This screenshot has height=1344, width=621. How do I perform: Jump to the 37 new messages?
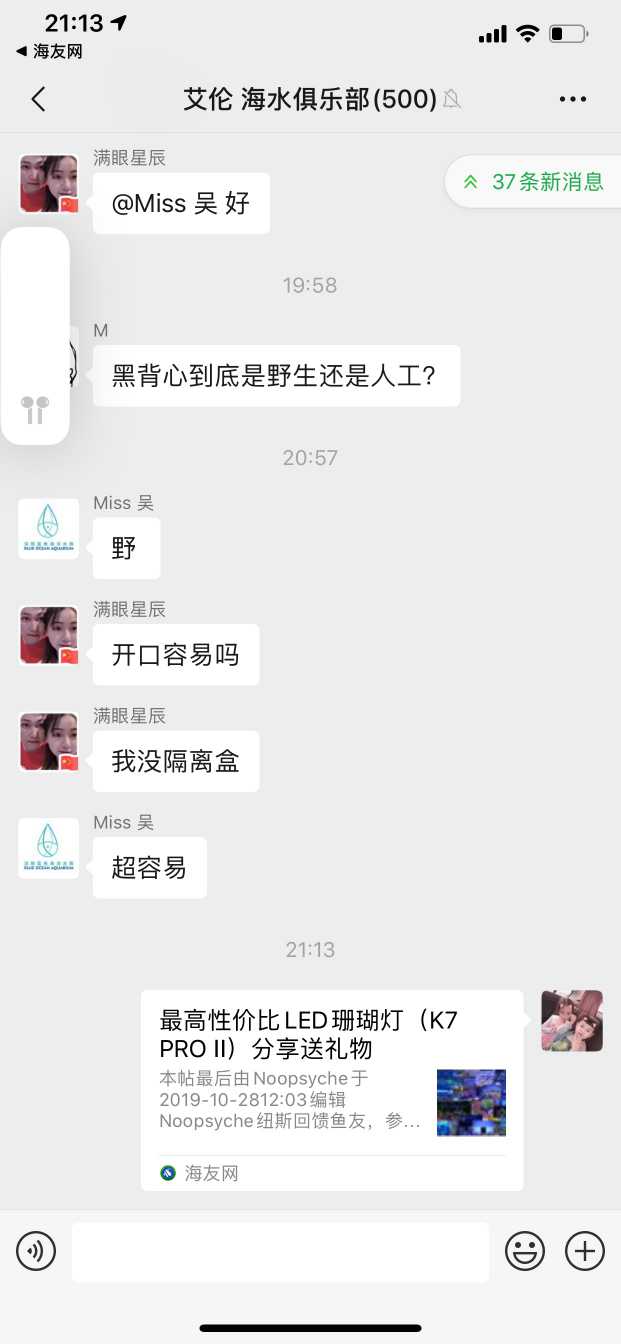point(534,182)
